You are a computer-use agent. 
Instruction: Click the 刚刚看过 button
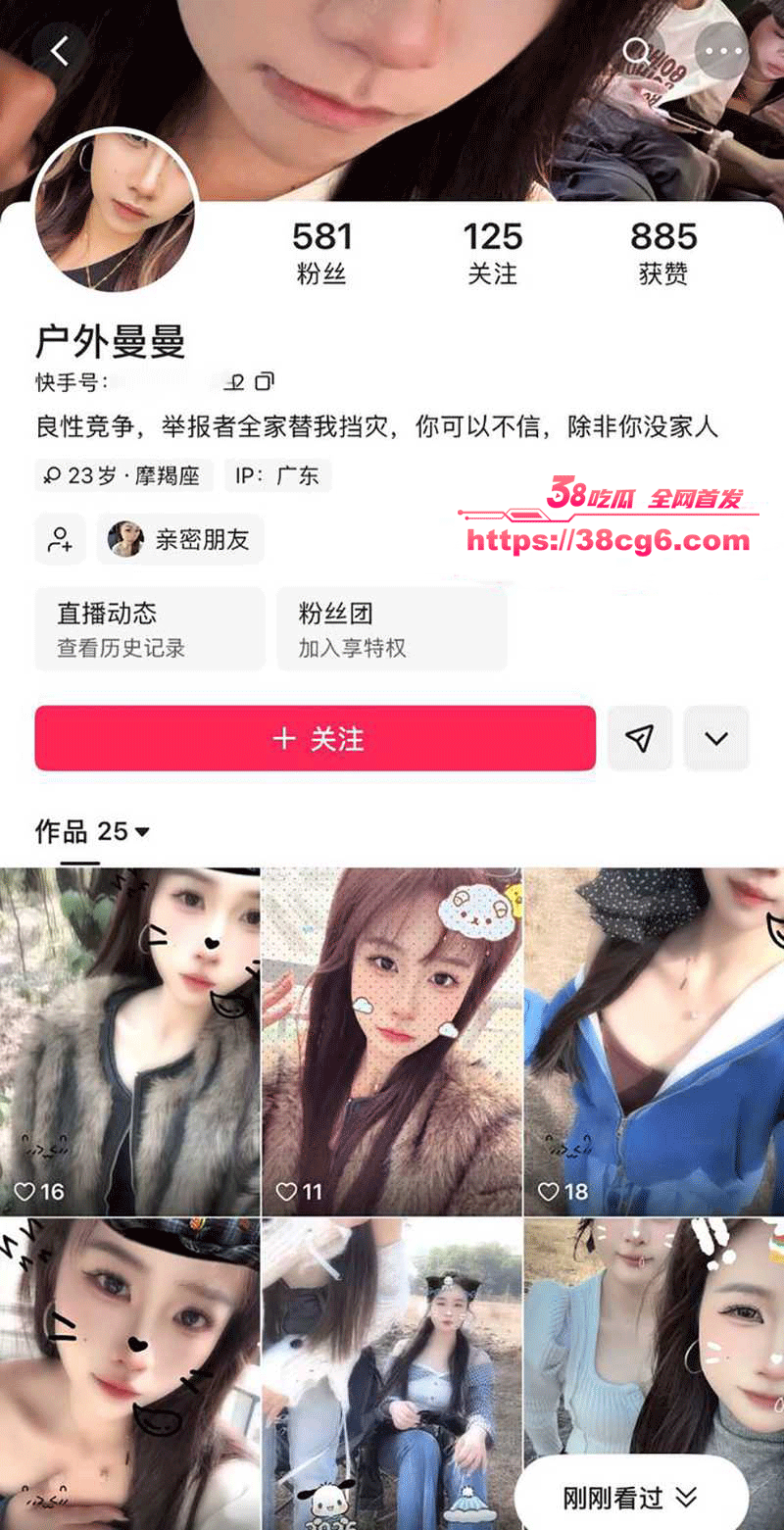[630, 1497]
